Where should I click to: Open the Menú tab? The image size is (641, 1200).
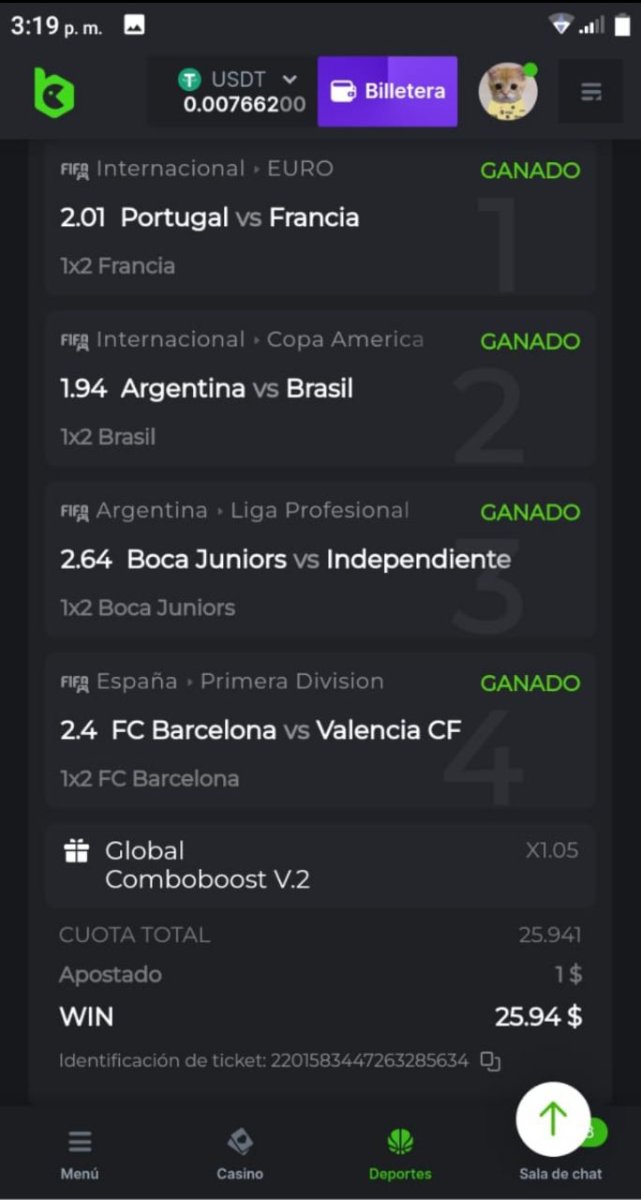tap(80, 1154)
